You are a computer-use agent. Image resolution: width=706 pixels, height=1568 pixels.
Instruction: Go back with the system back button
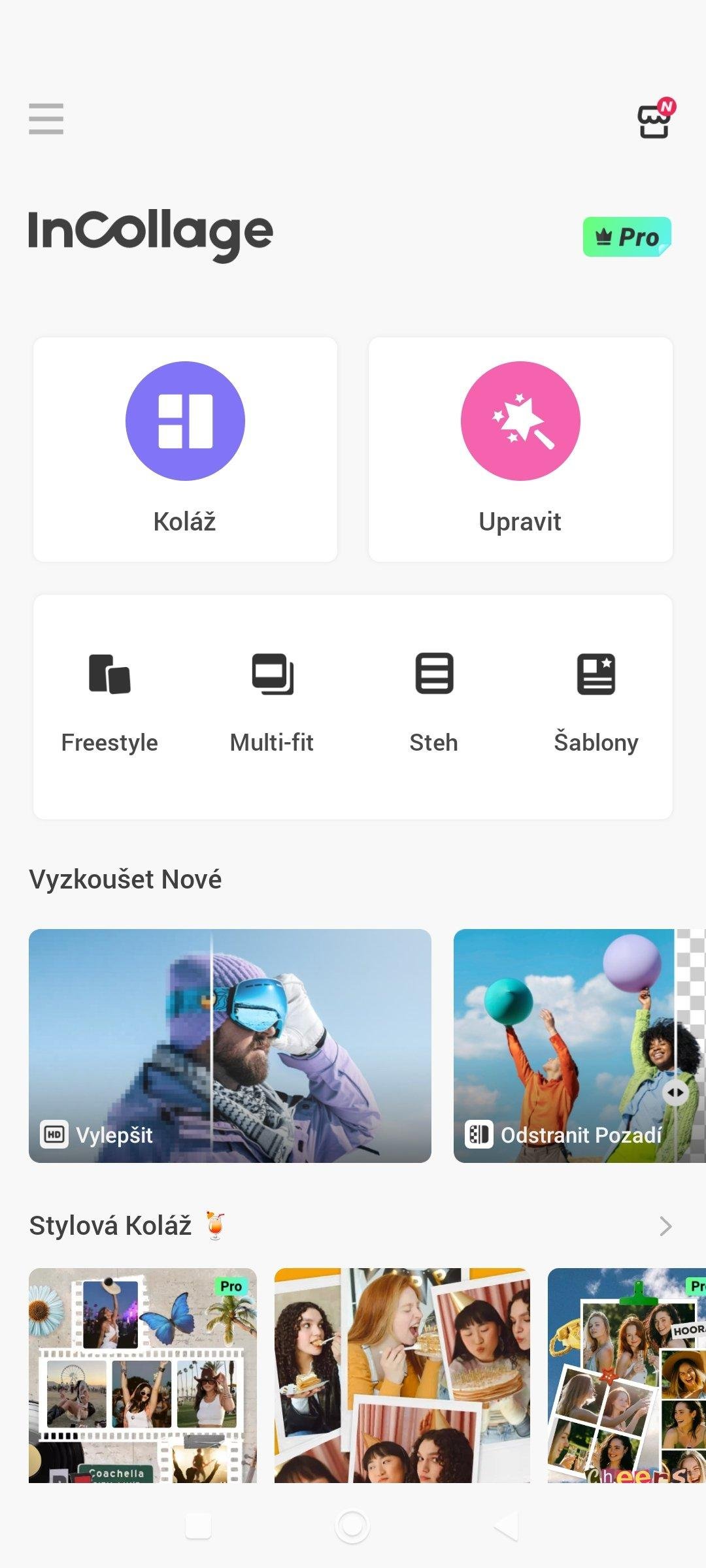507,1527
